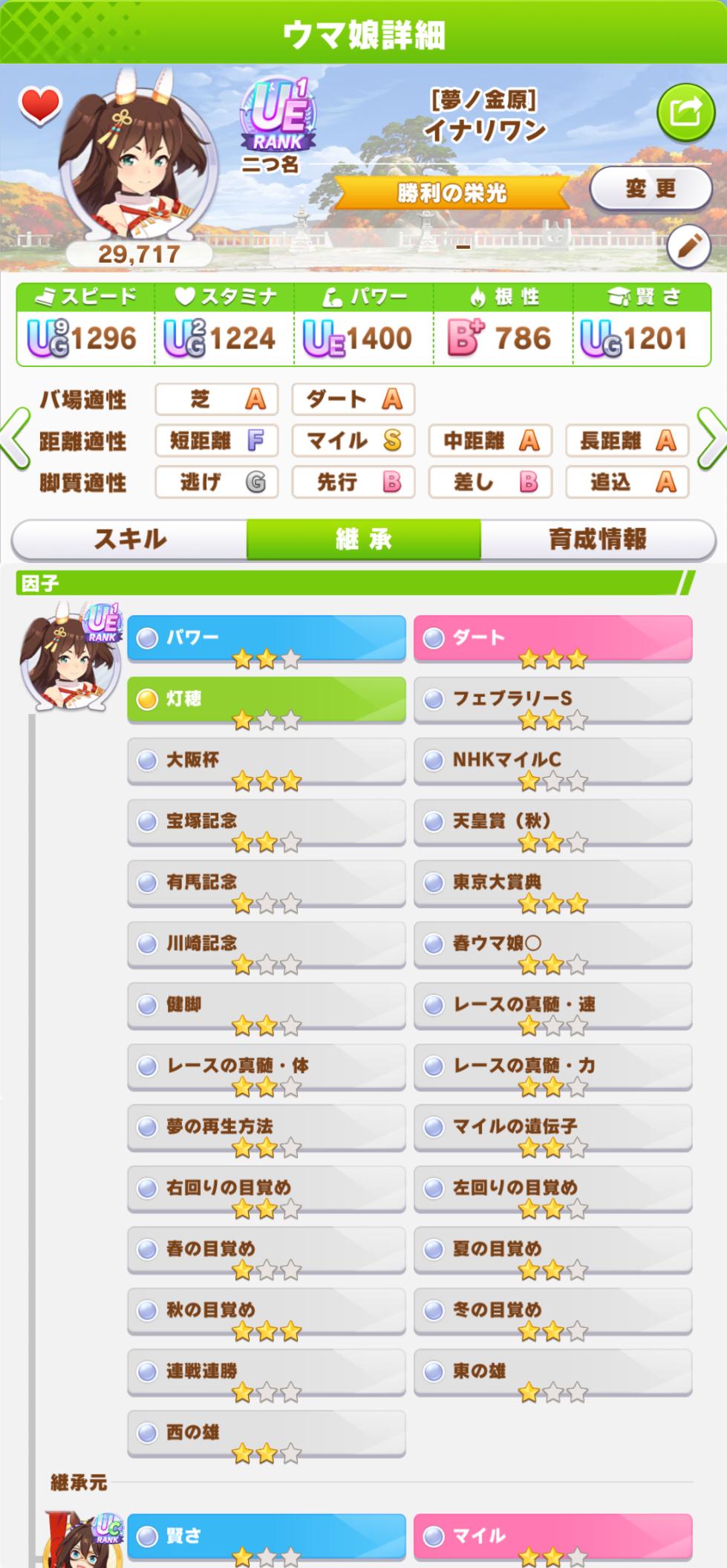Tap the green share icon
The image size is (727, 1568).
[684, 113]
